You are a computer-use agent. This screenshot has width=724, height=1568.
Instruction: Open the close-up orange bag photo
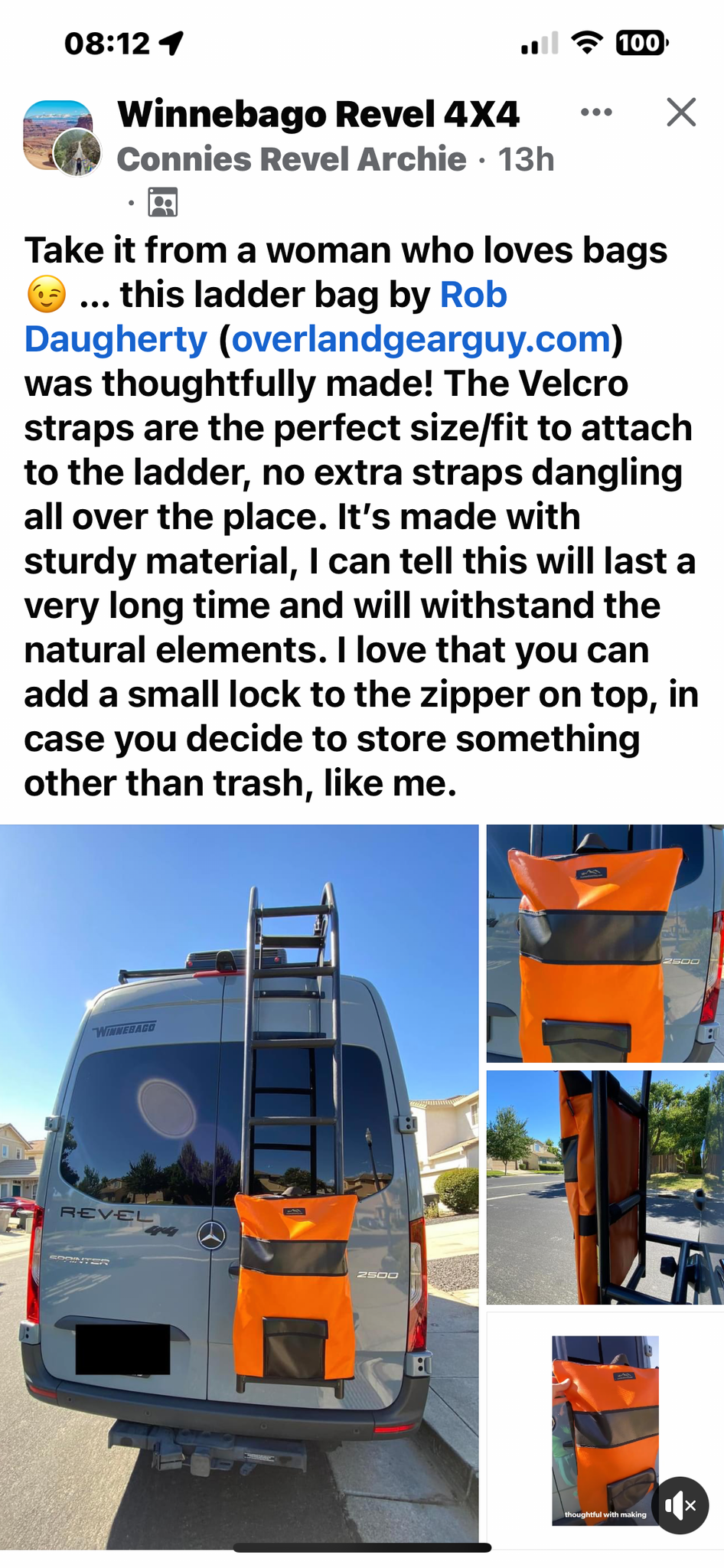605,943
